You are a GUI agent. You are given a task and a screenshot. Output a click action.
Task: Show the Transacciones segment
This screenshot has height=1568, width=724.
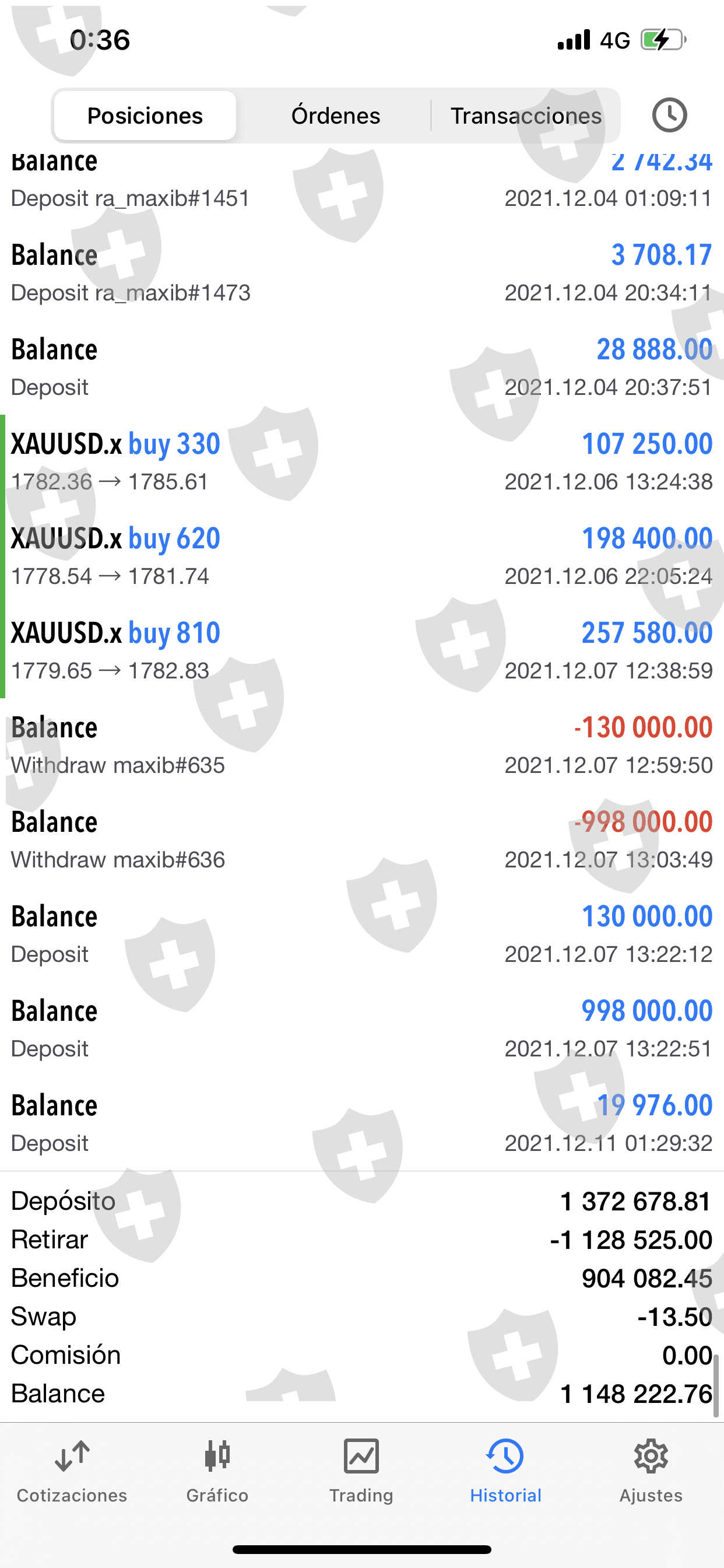coord(526,116)
